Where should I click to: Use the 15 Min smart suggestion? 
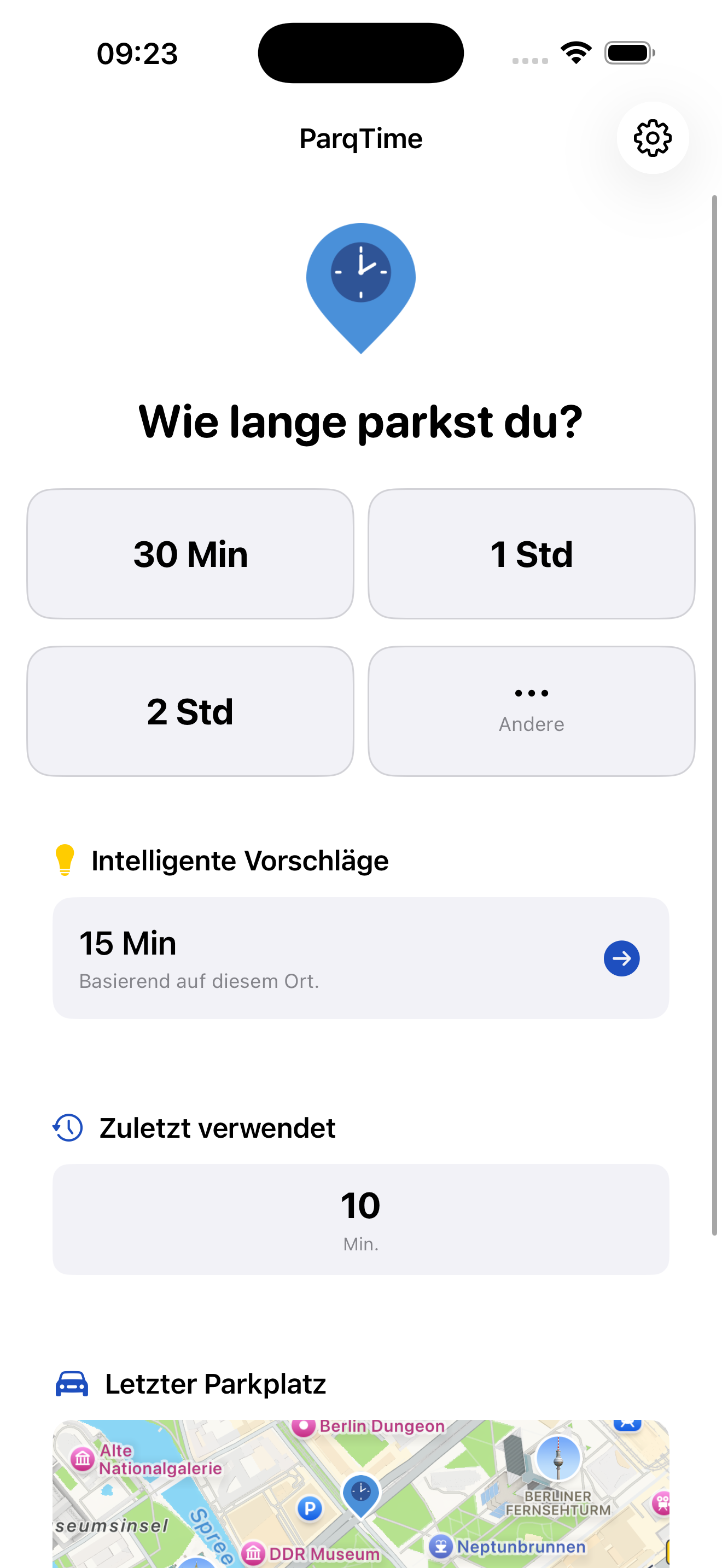360,958
